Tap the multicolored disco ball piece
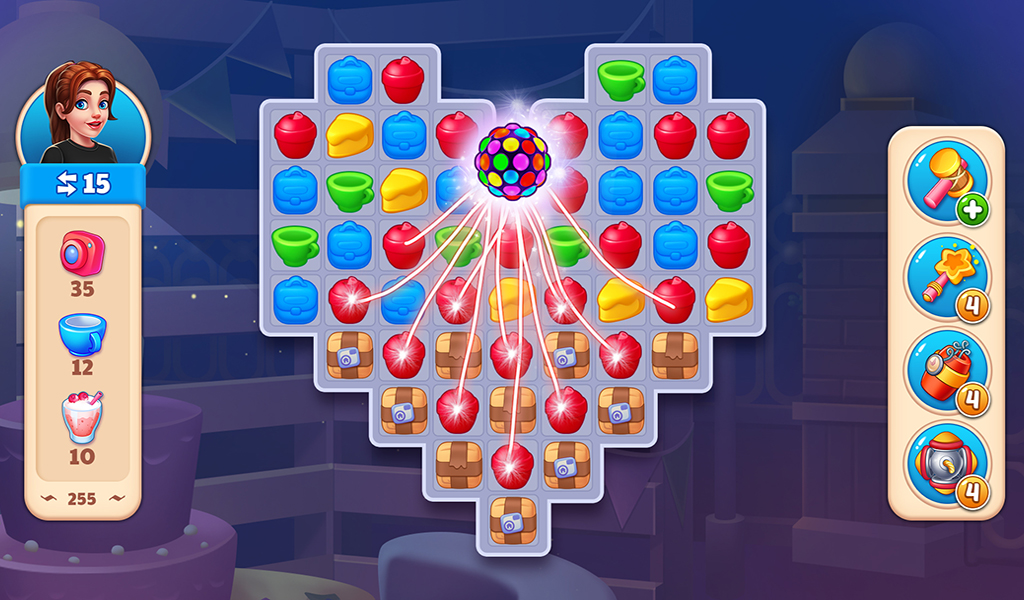This screenshot has width=1024, height=600. click(511, 161)
